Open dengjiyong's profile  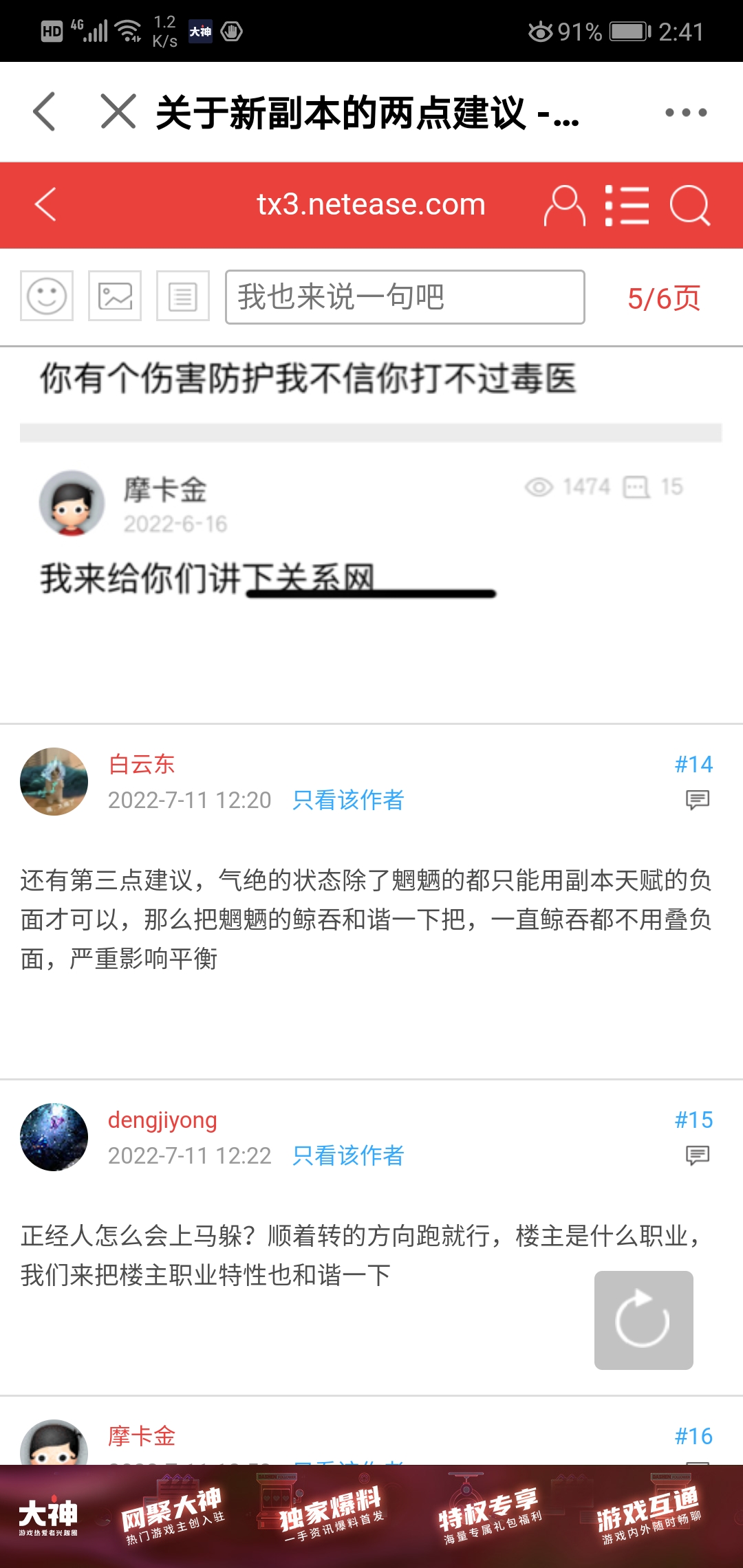pyautogui.click(x=162, y=1120)
